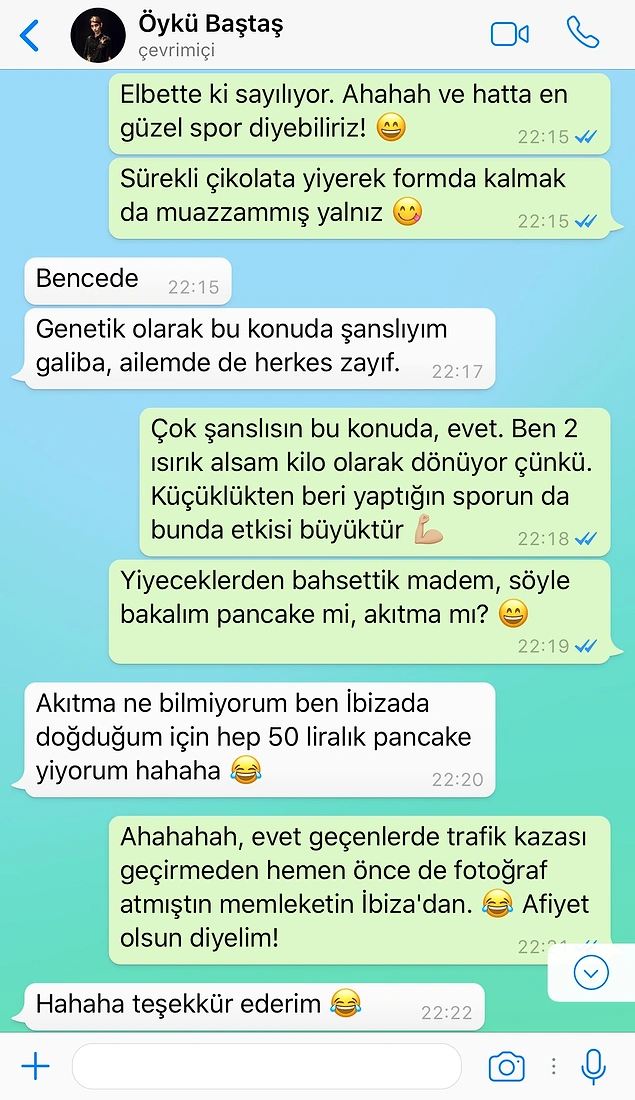Open the attachment plus menu

[35, 1066]
